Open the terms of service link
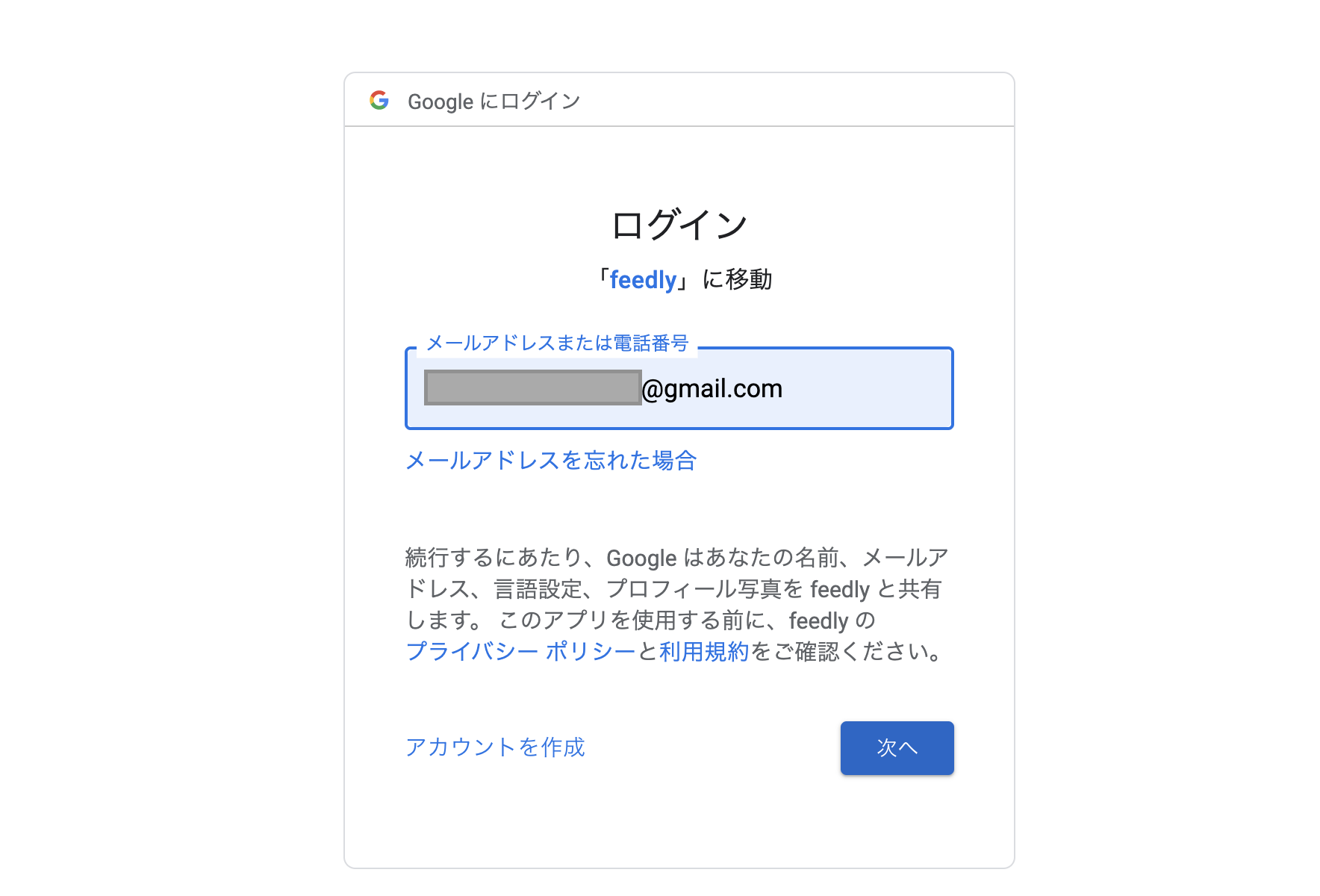This screenshot has height=896, width=1320. [703, 652]
